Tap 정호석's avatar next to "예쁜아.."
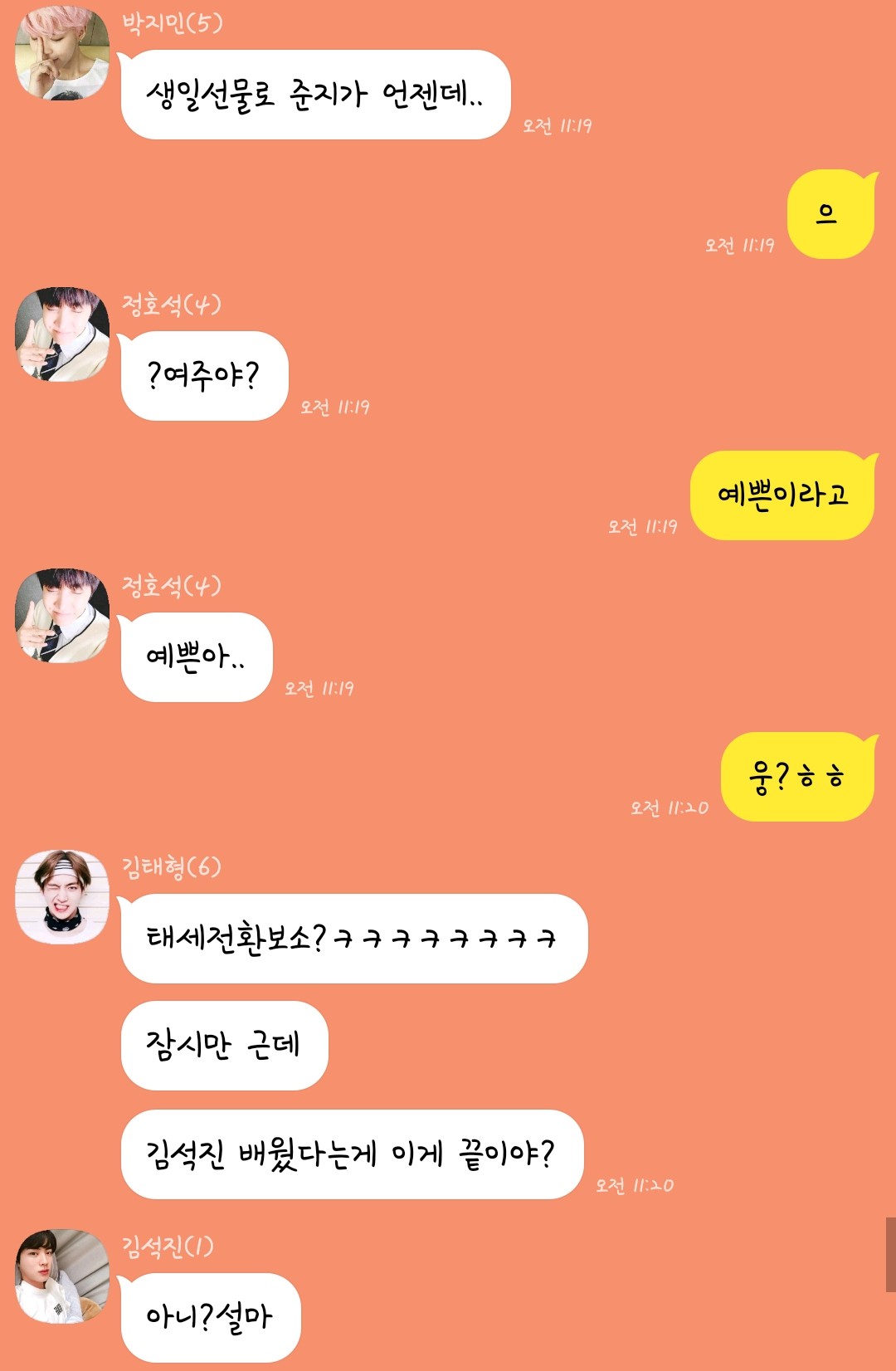Viewport: 896px width, 1371px height. (x=62, y=616)
